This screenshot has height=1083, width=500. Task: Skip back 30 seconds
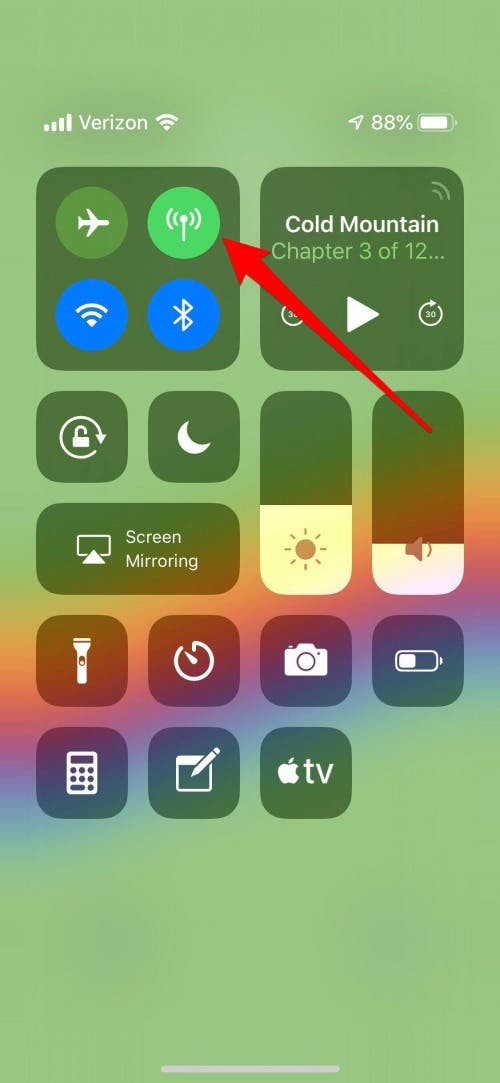point(292,314)
